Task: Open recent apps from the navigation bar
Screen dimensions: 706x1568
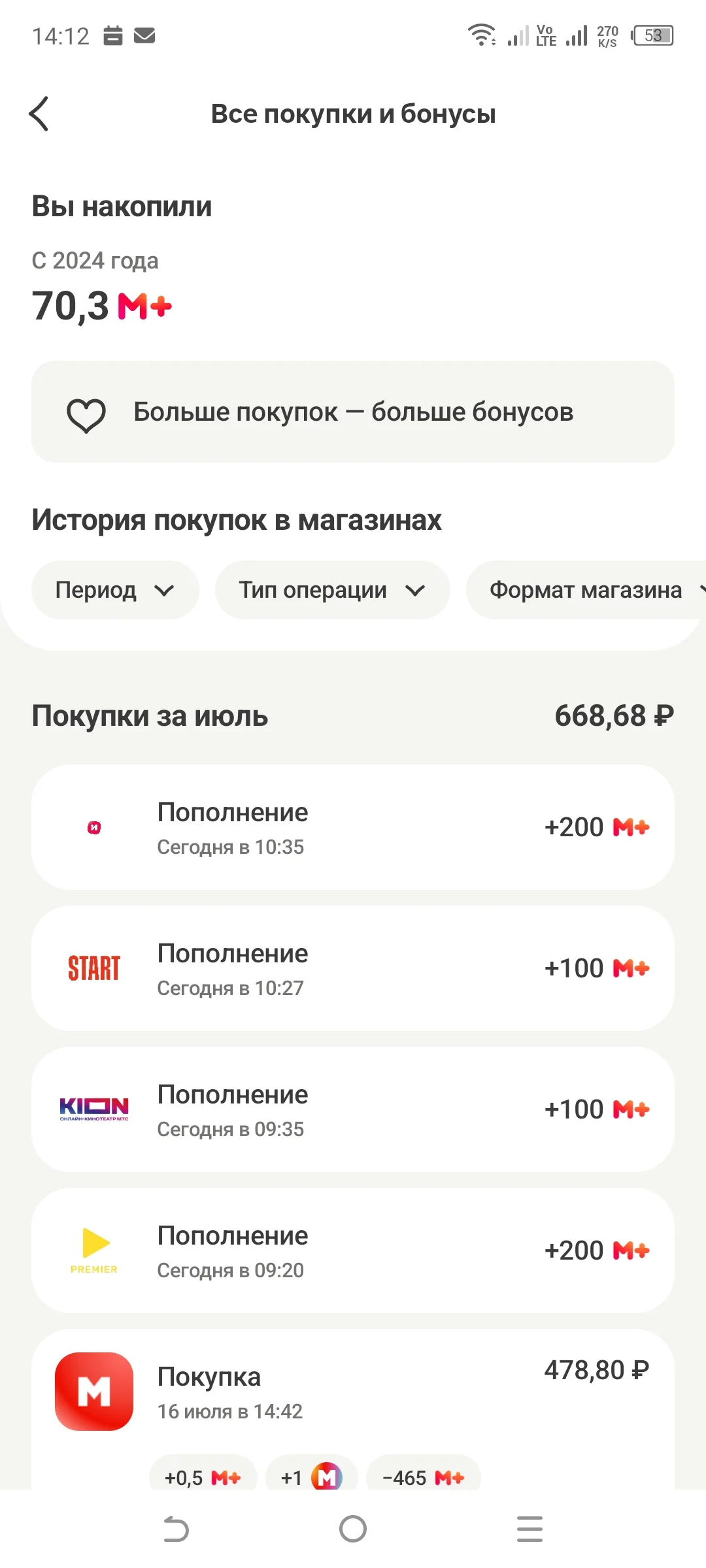Action: [x=529, y=1529]
